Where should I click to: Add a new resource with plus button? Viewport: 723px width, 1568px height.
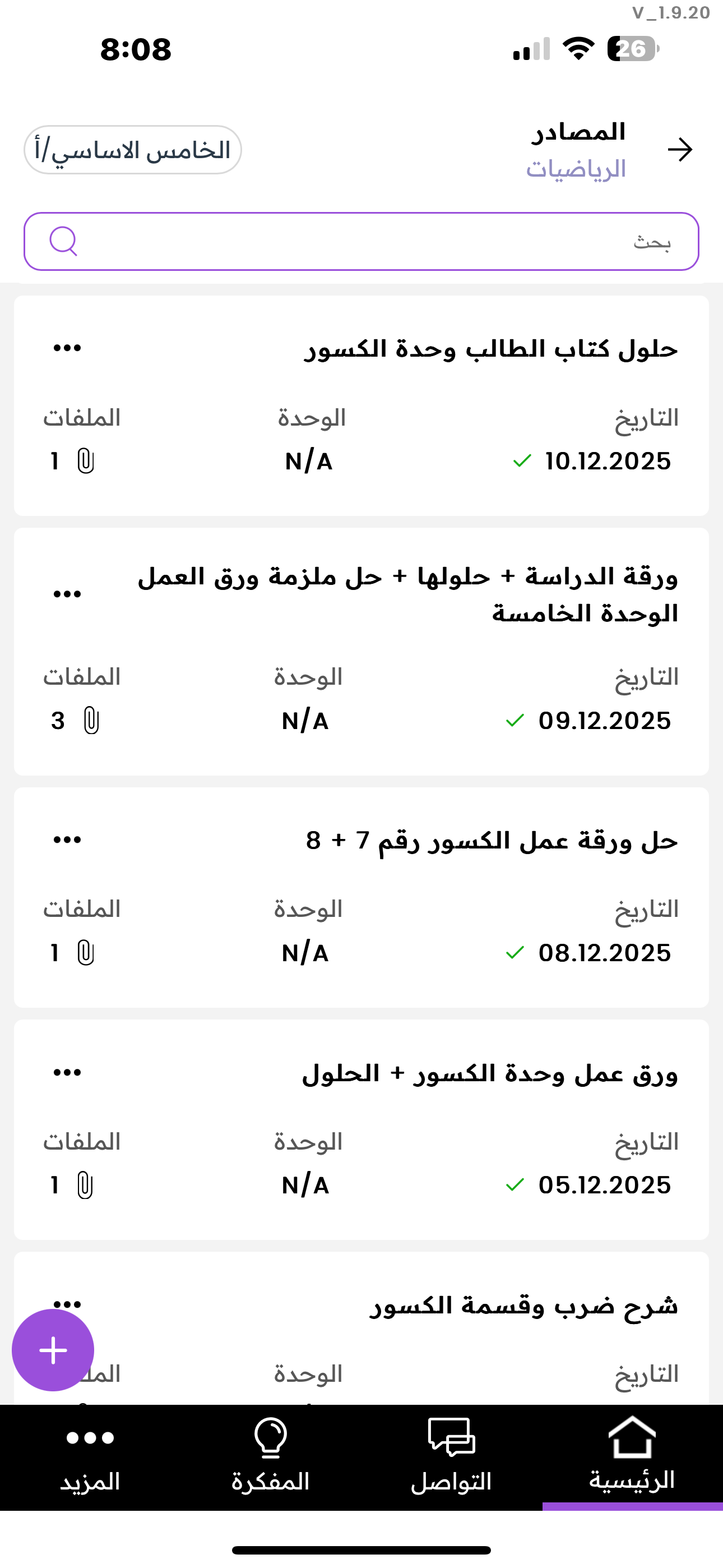point(53,1350)
